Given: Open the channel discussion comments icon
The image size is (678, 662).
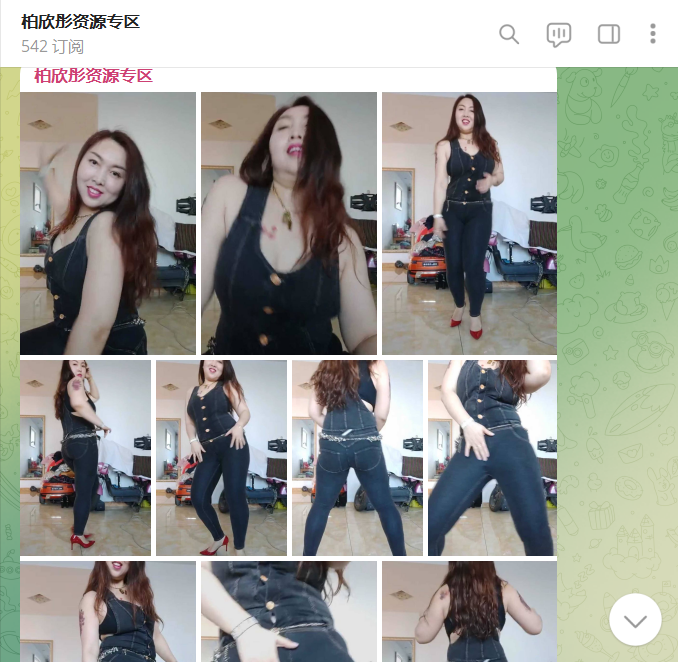Looking at the screenshot, I should click(559, 34).
